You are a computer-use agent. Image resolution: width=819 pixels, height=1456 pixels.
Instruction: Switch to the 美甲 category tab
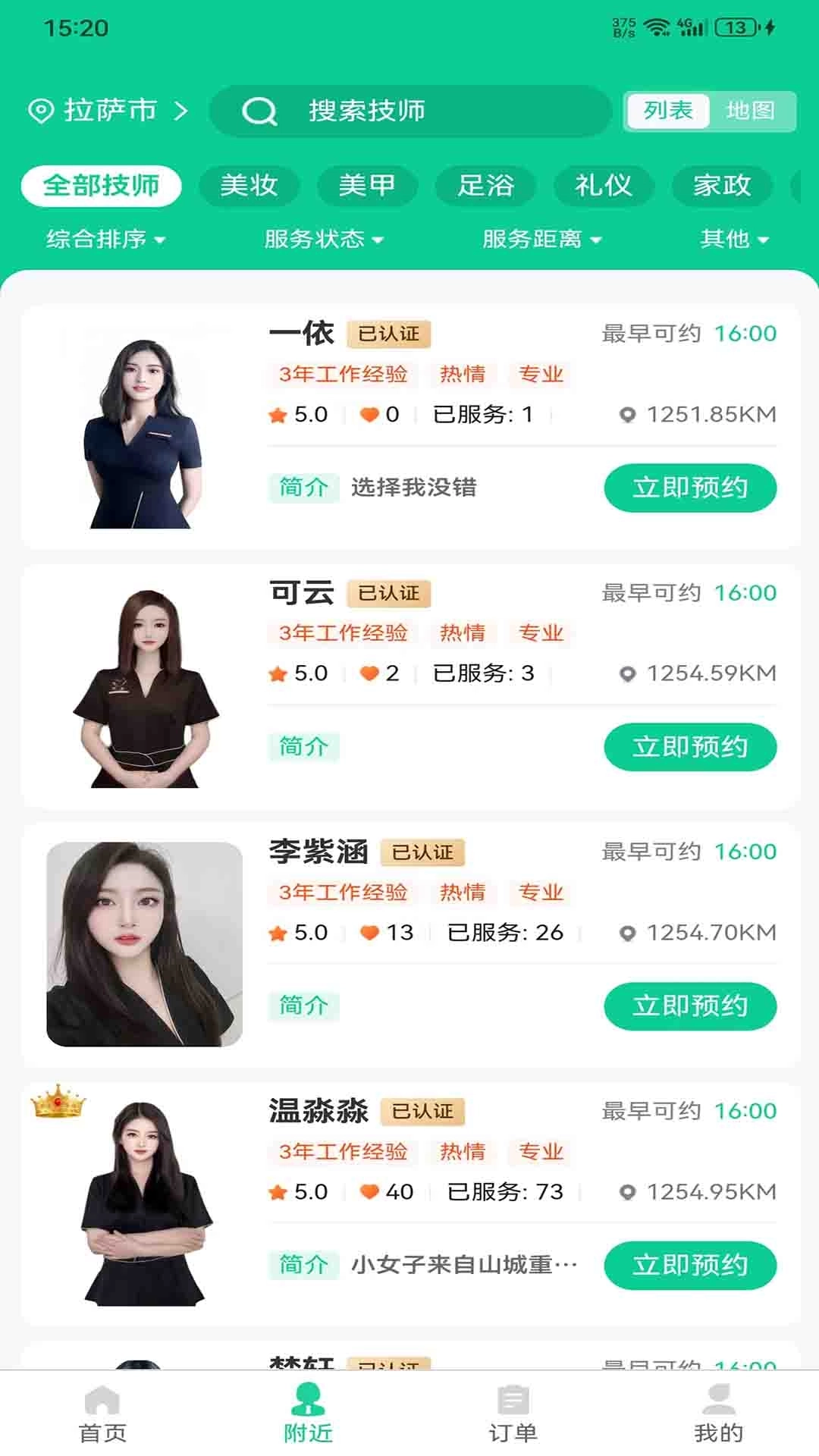(x=369, y=186)
